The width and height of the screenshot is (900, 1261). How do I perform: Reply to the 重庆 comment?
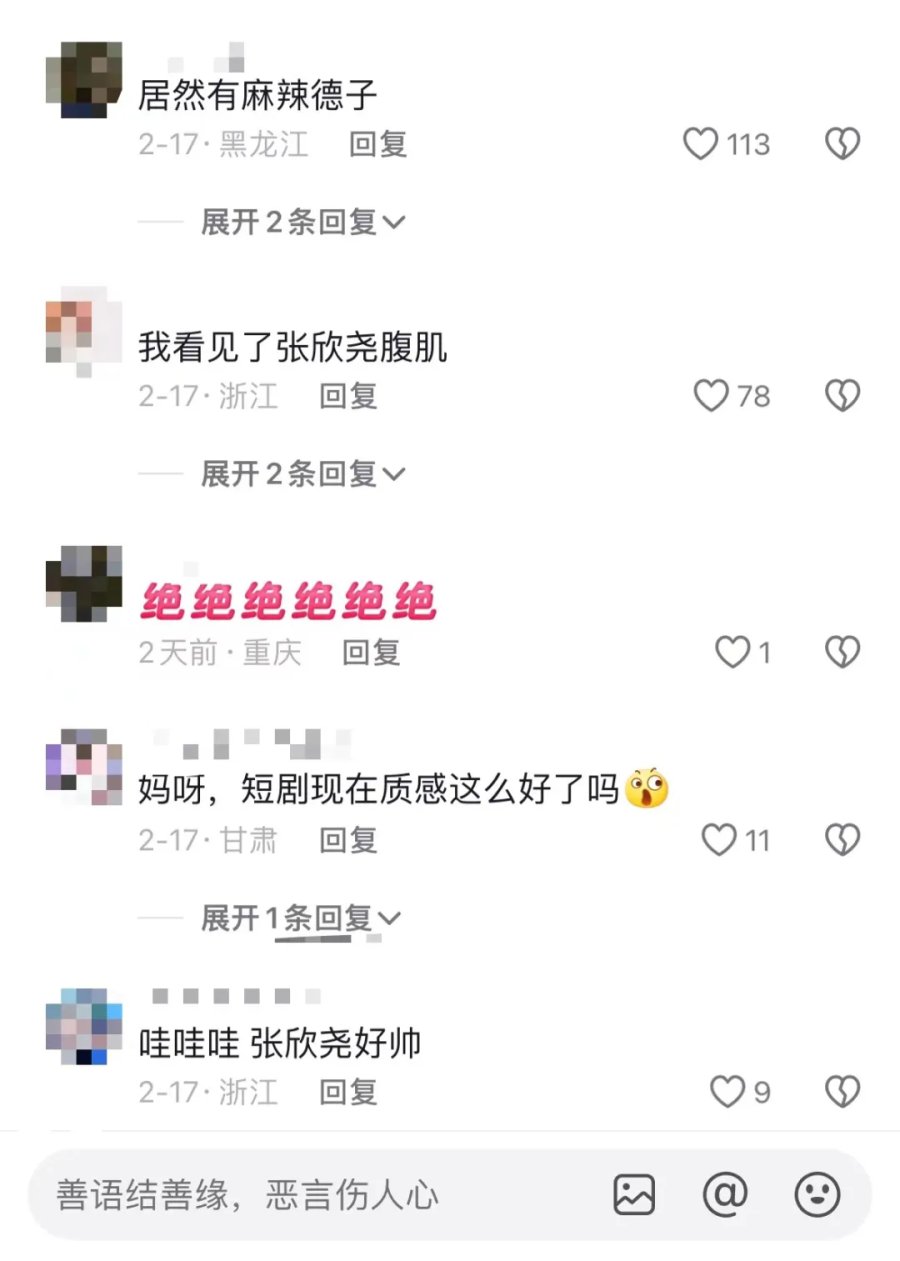coord(371,653)
